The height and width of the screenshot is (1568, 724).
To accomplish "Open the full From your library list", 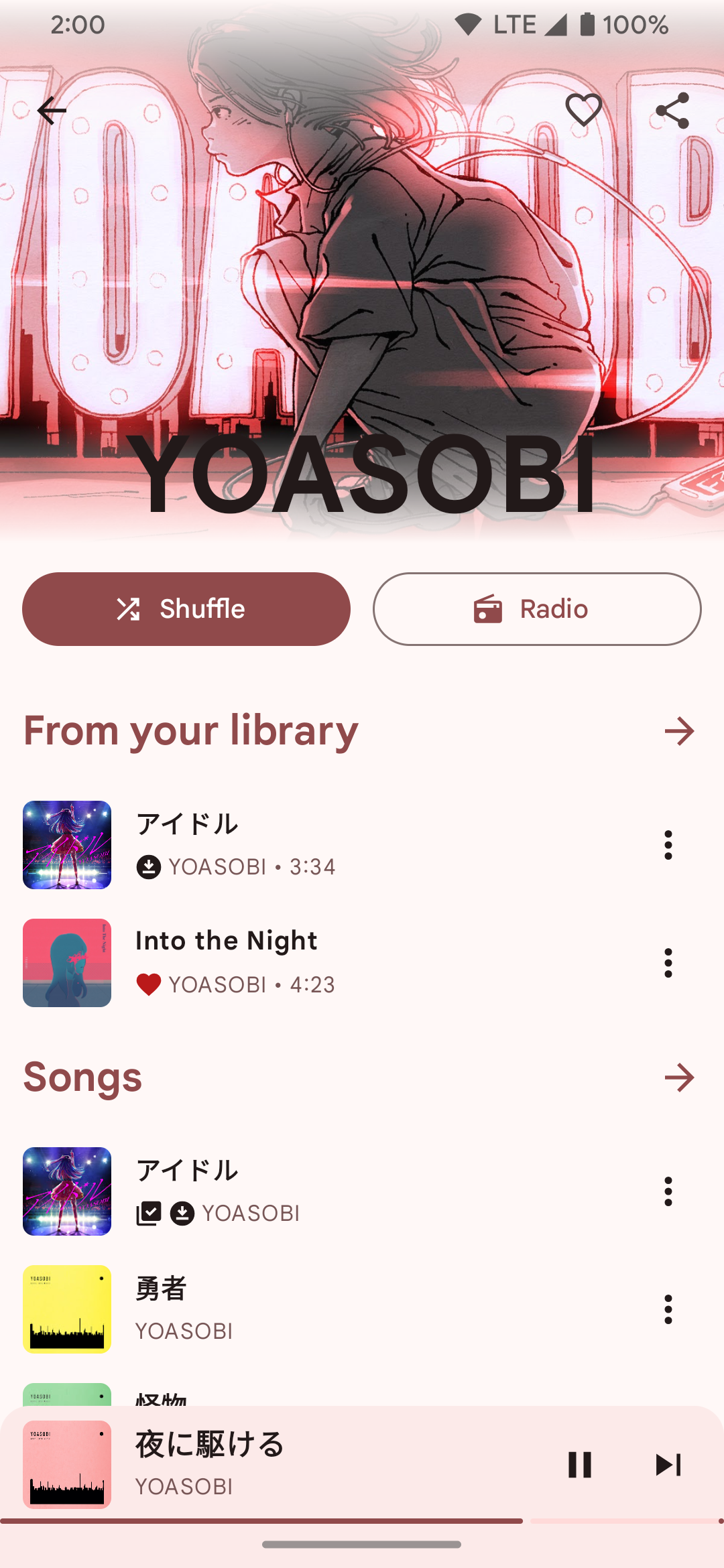I will pos(679,731).
